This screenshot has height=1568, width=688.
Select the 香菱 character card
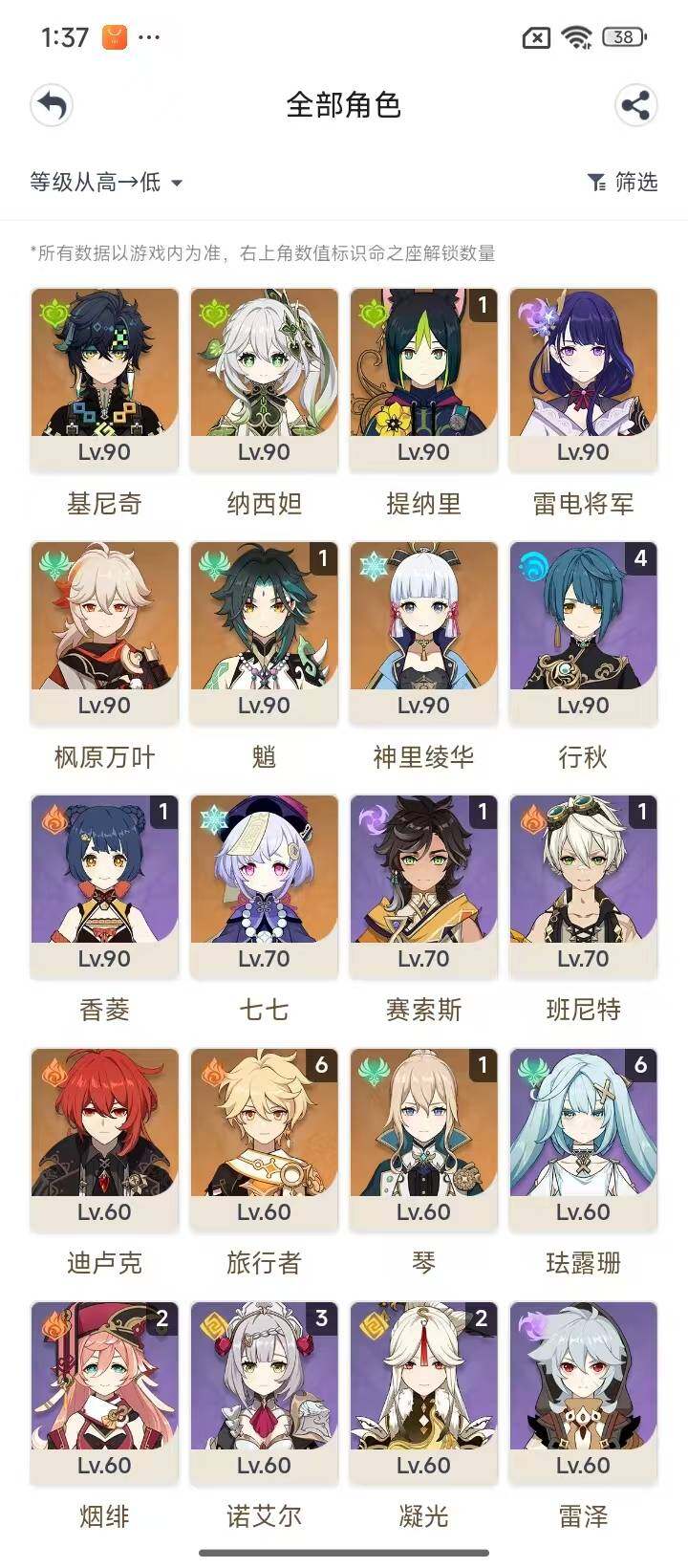pos(104,885)
